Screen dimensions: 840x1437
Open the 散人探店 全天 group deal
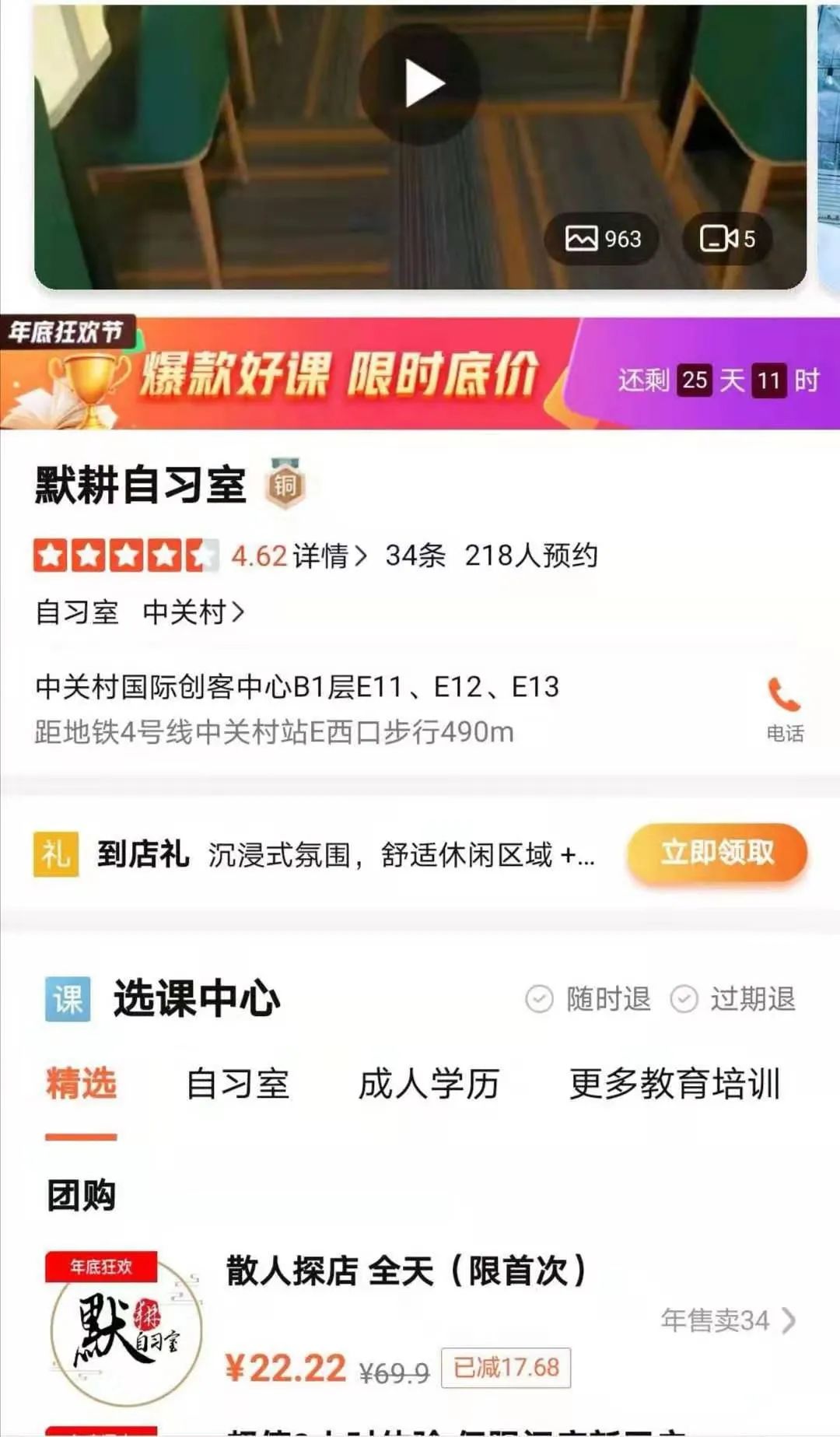click(x=404, y=1272)
